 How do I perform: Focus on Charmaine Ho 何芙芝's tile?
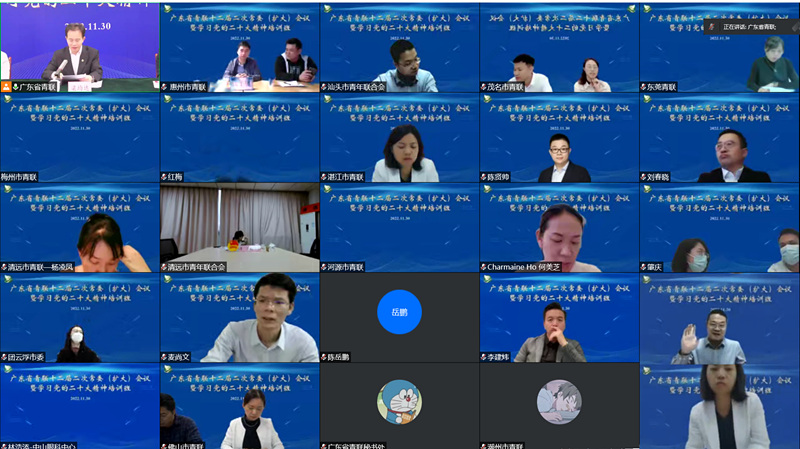pyautogui.click(x=559, y=228)
